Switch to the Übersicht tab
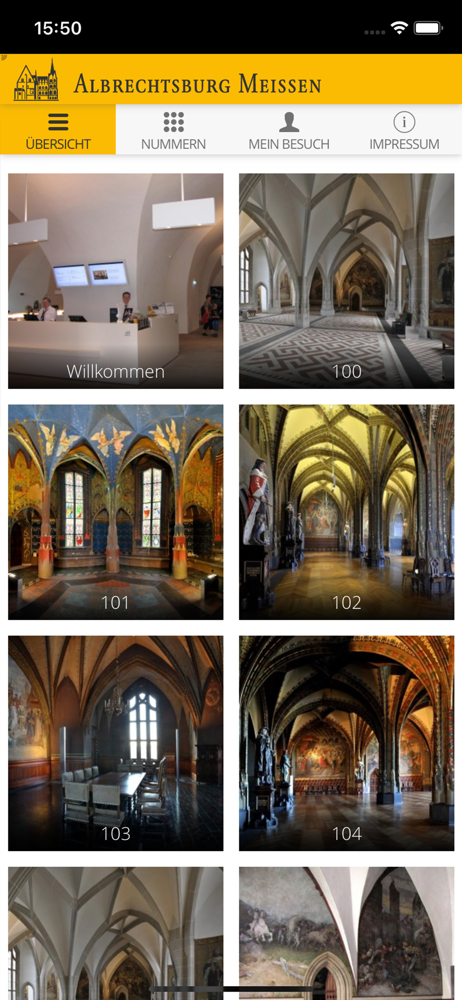This screenshot has width=462, height=1000. [x=58, y=129]
